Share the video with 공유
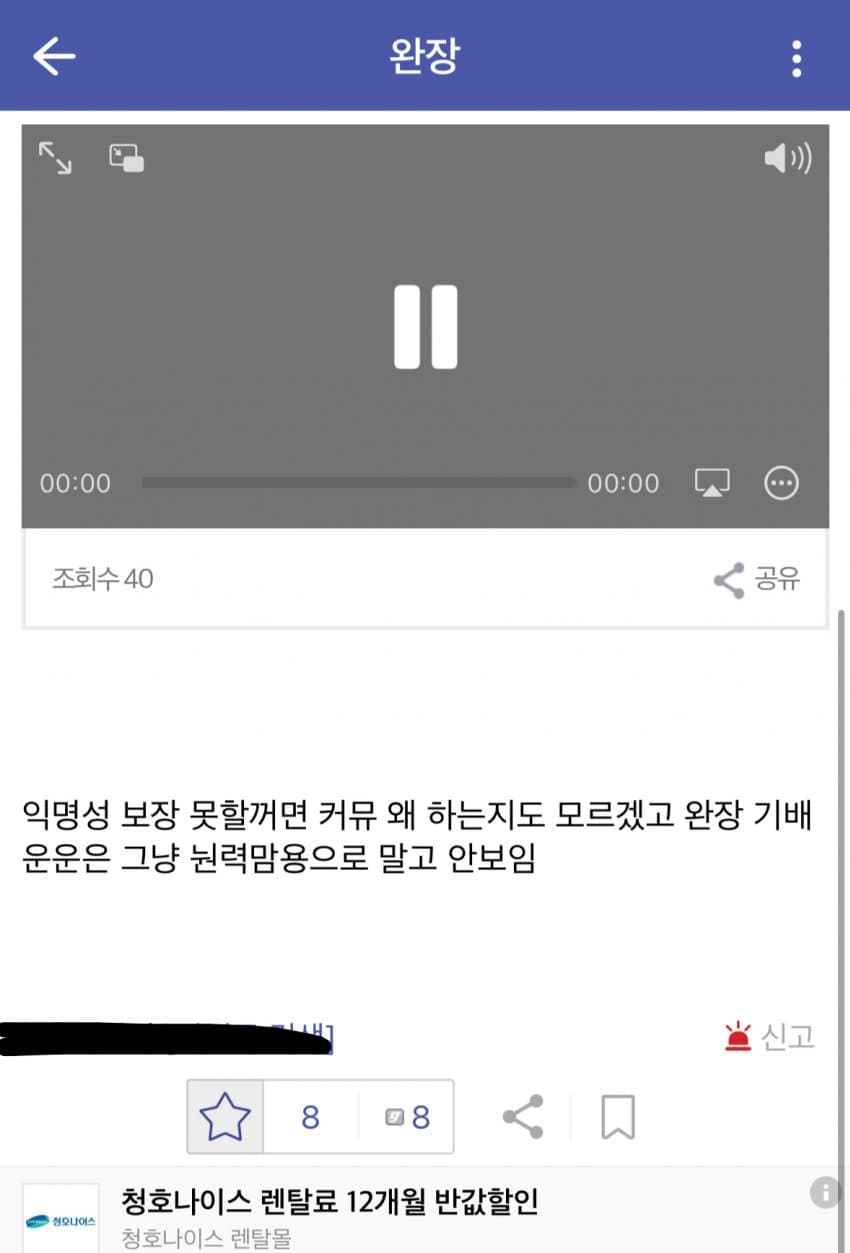The image size is (850, 1253). coord(757,579)
